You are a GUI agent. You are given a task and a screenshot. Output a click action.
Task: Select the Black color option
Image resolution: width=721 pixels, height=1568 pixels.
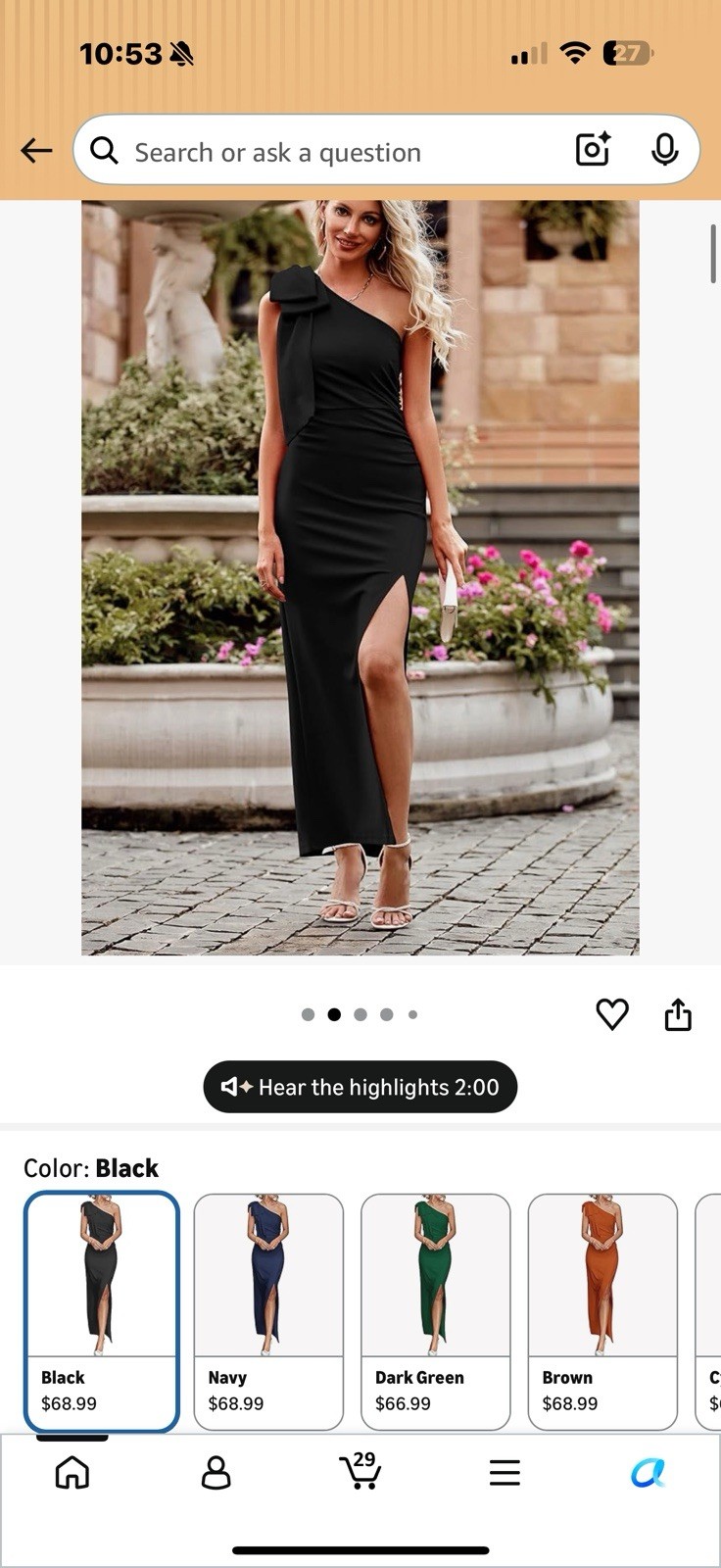[102, 1311]
